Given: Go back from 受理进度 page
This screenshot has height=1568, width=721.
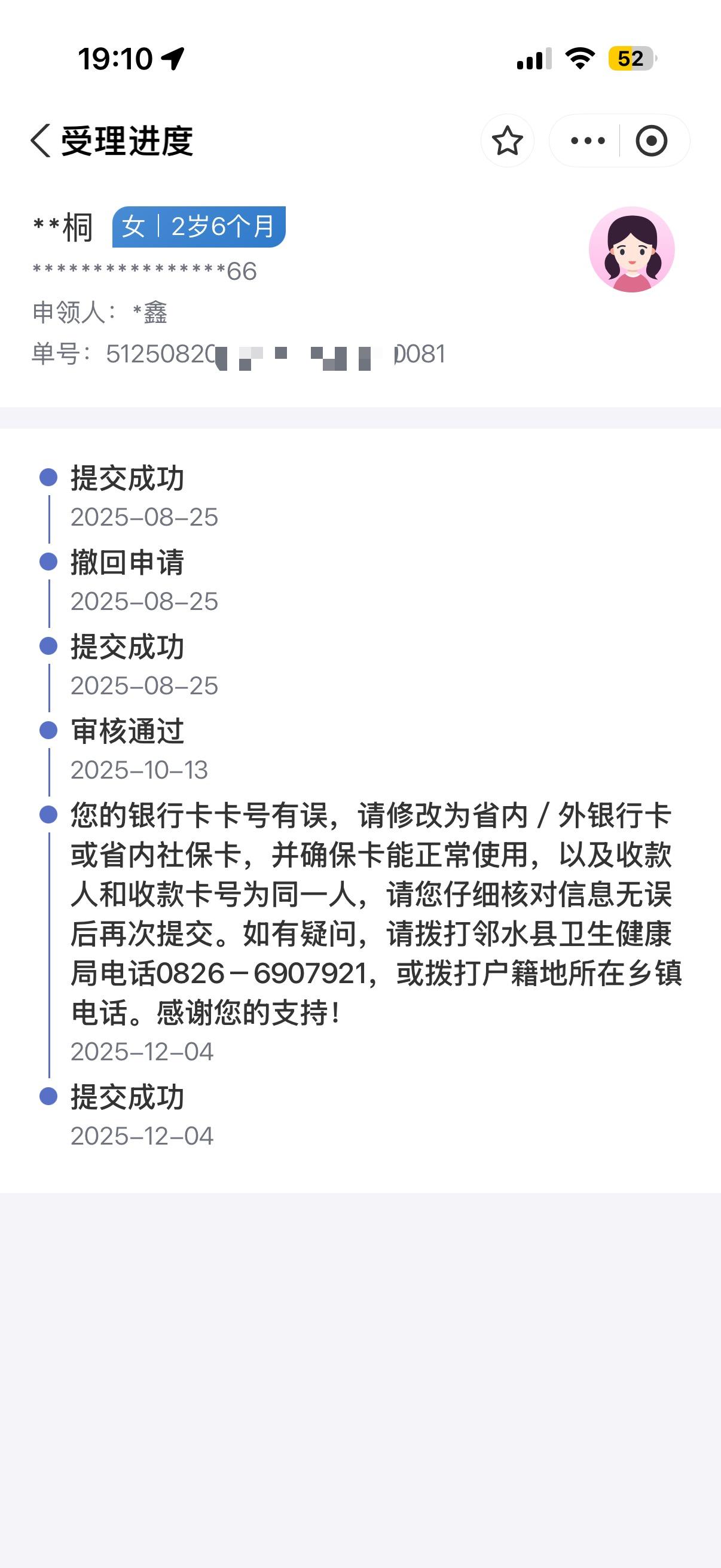Looking at the screenshot, I should tap(41, 141).
